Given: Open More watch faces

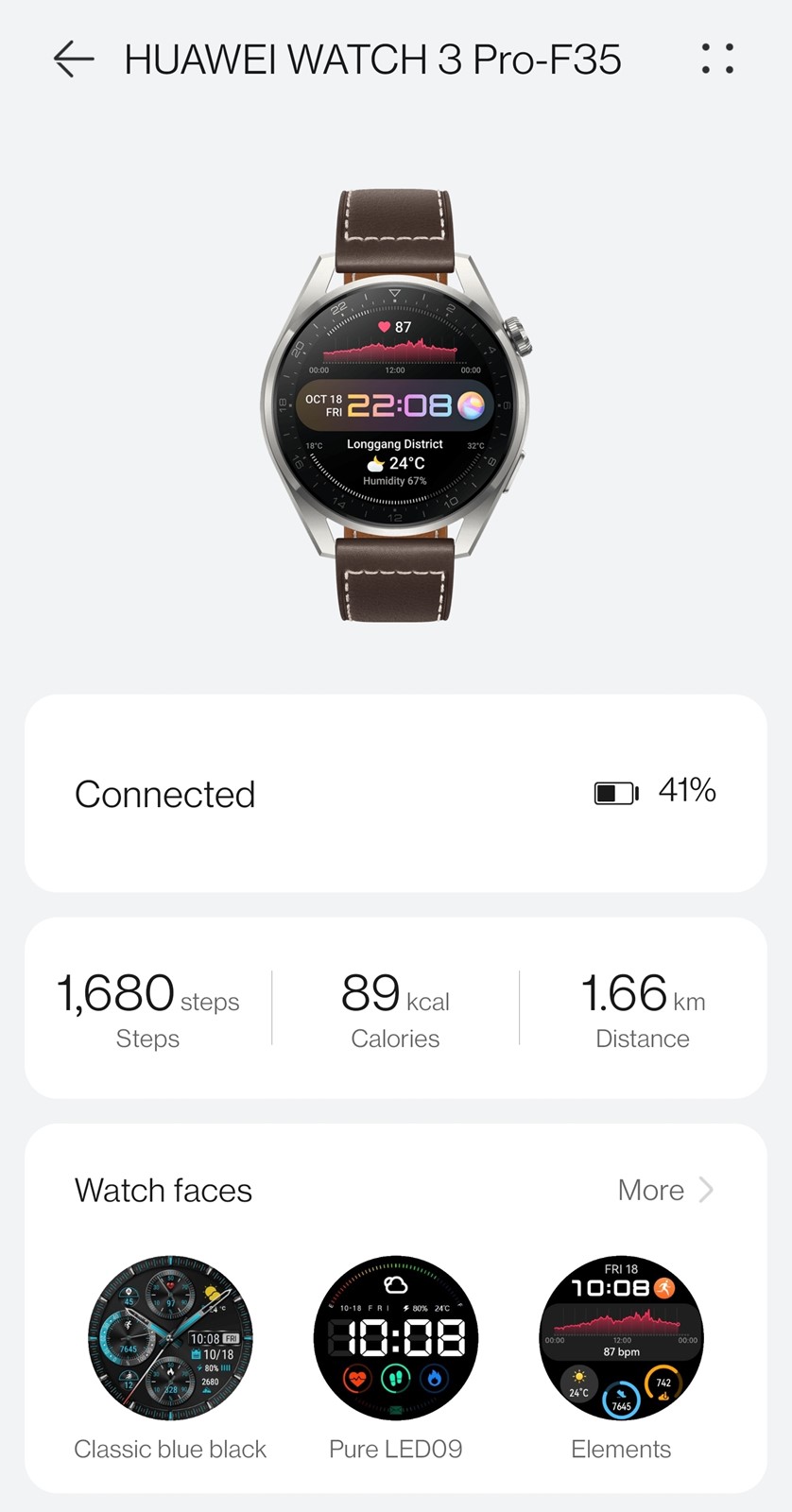Looking at the screenshot, I should click(x=665, y=1190).
